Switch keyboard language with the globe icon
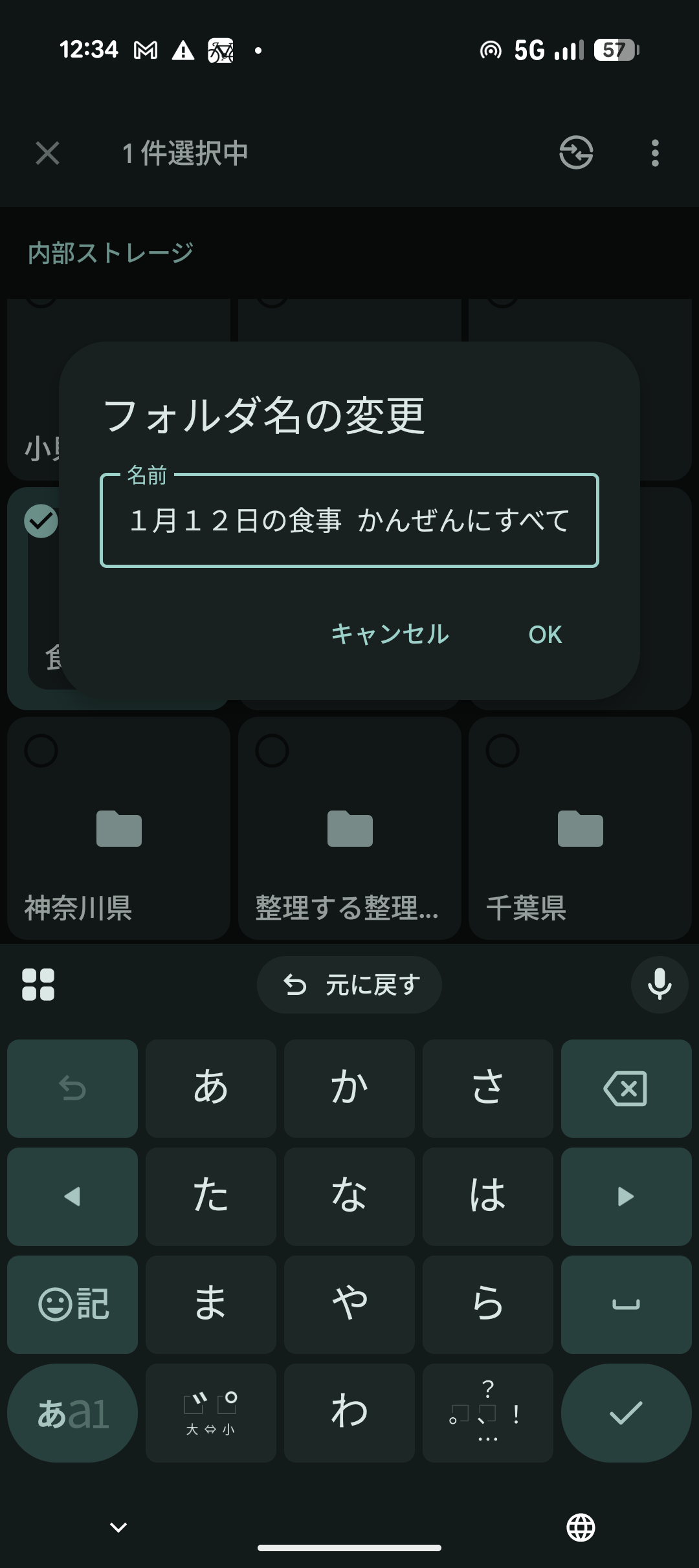Viewport: 699px width, 1568px height. click(581, 1527)
